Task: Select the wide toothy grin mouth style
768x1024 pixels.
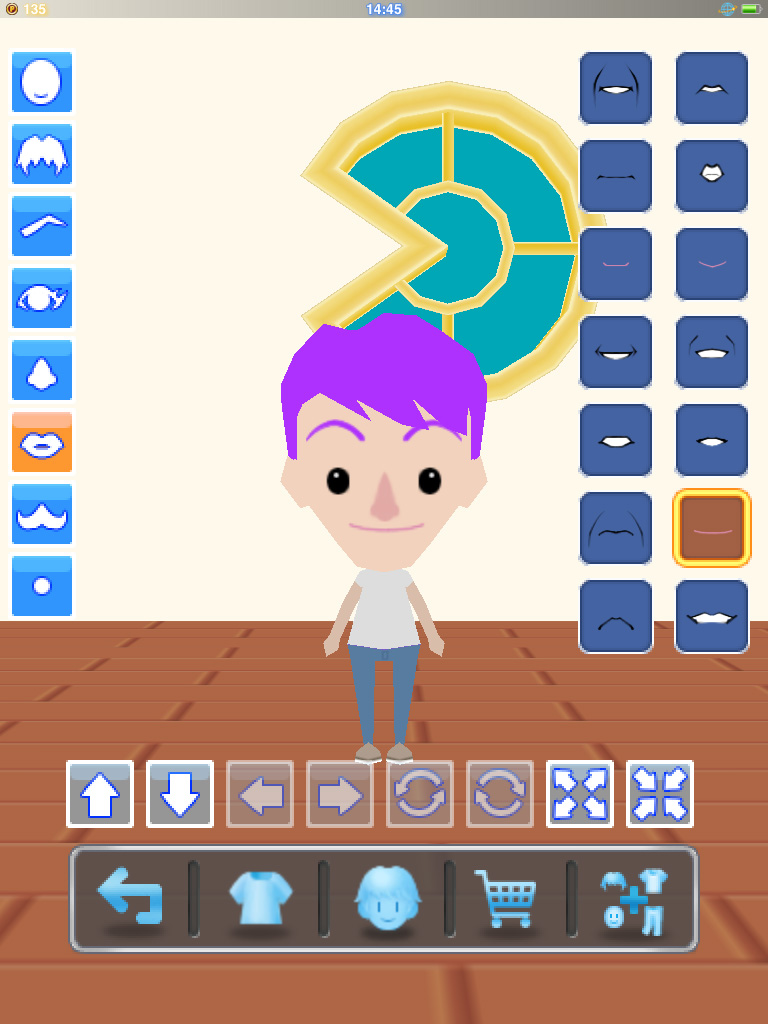Action: click(712, 616)
